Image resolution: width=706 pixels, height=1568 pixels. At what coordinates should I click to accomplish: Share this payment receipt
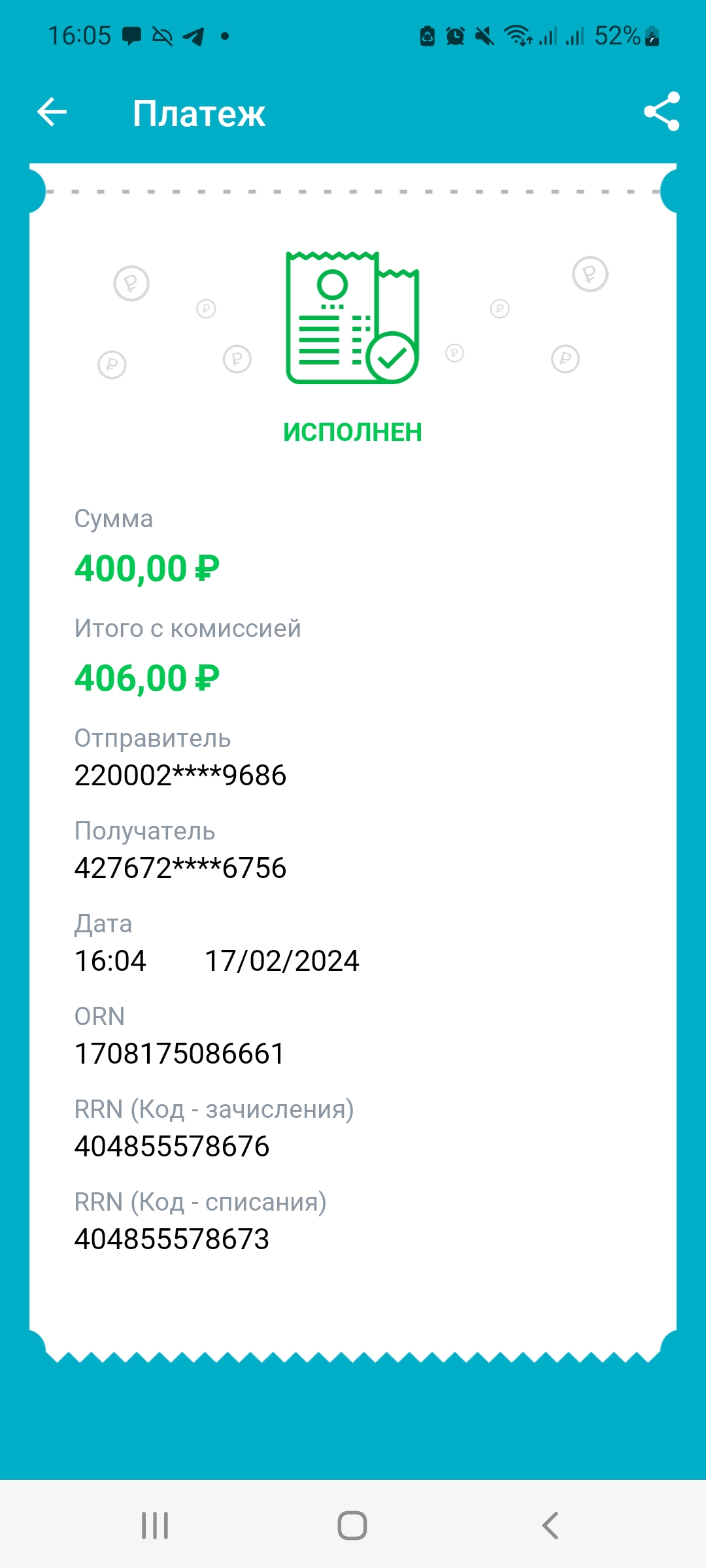662,112
